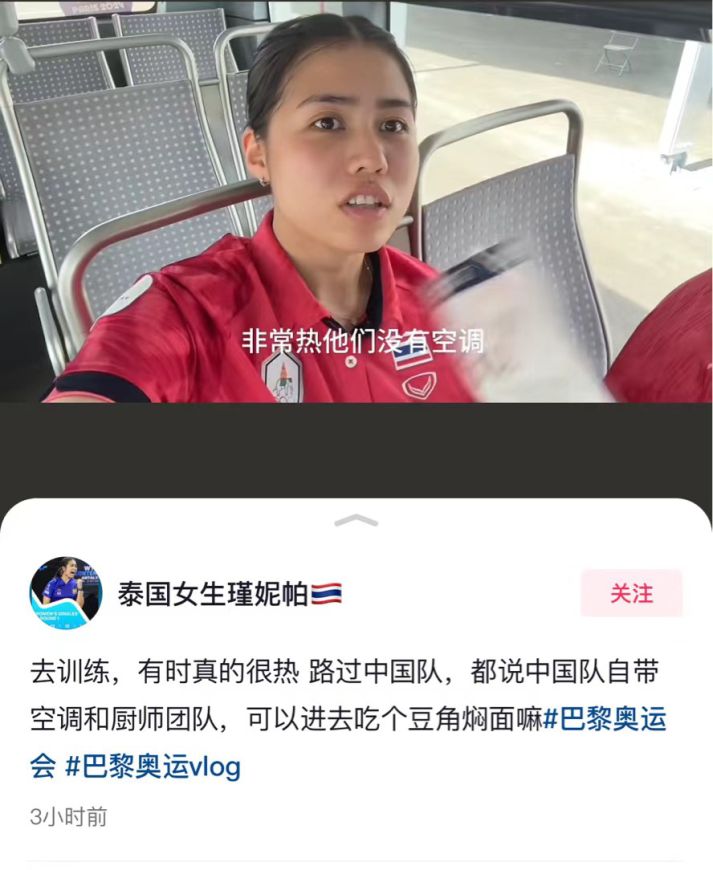Open the #巴黎奥运vlog hashtag link
The image size is (713, 870).
[x=153, y=768]
